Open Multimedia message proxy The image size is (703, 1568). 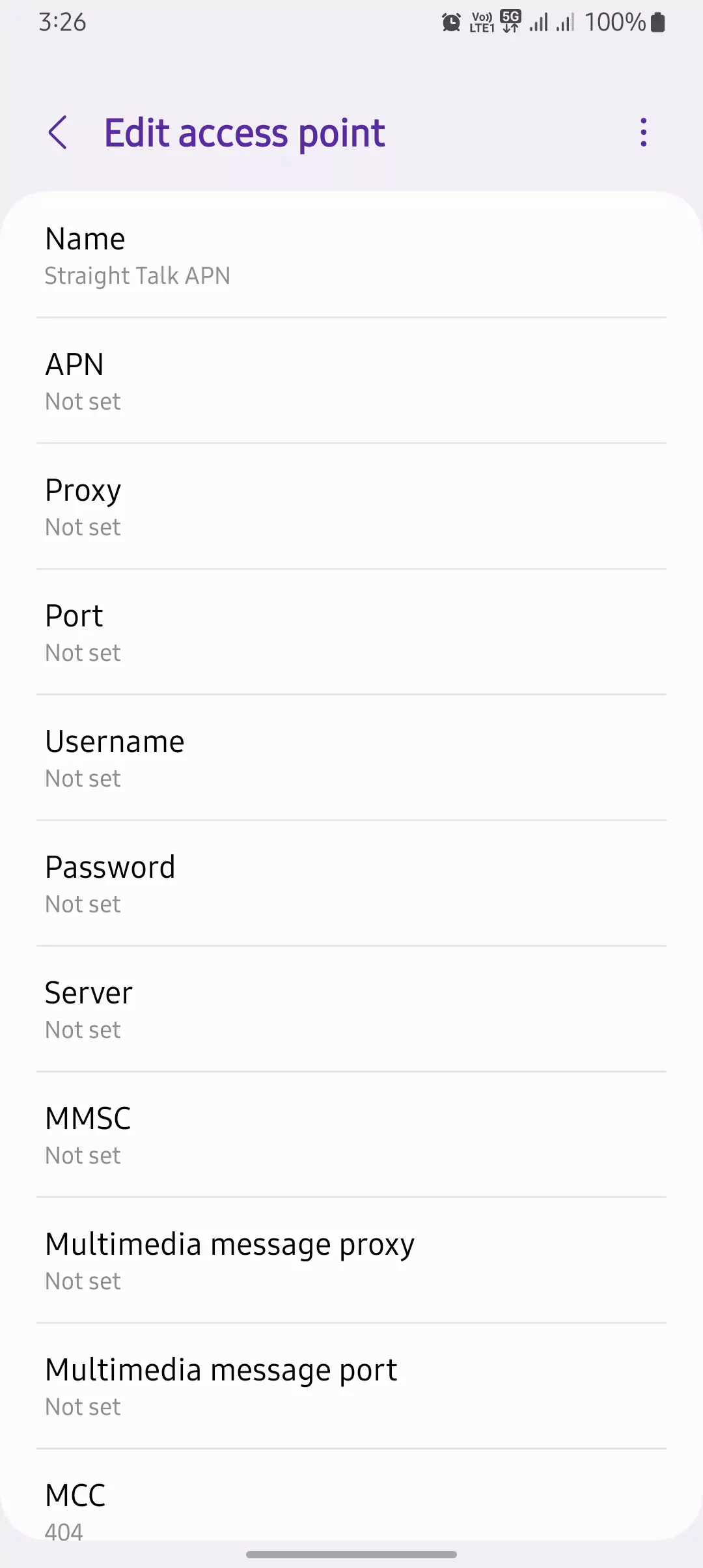point(351,1262)
